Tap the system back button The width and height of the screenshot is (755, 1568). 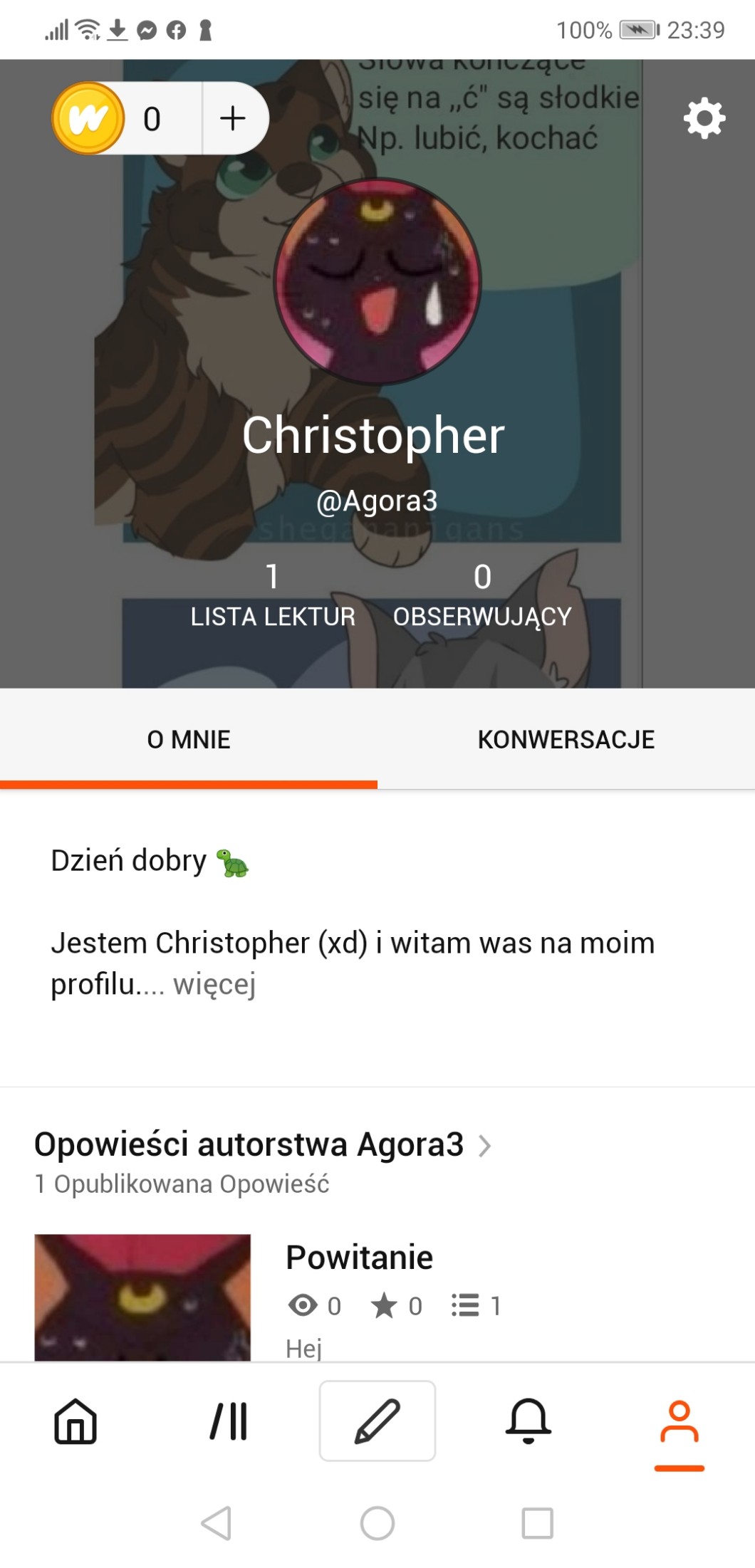(216, 1524)
